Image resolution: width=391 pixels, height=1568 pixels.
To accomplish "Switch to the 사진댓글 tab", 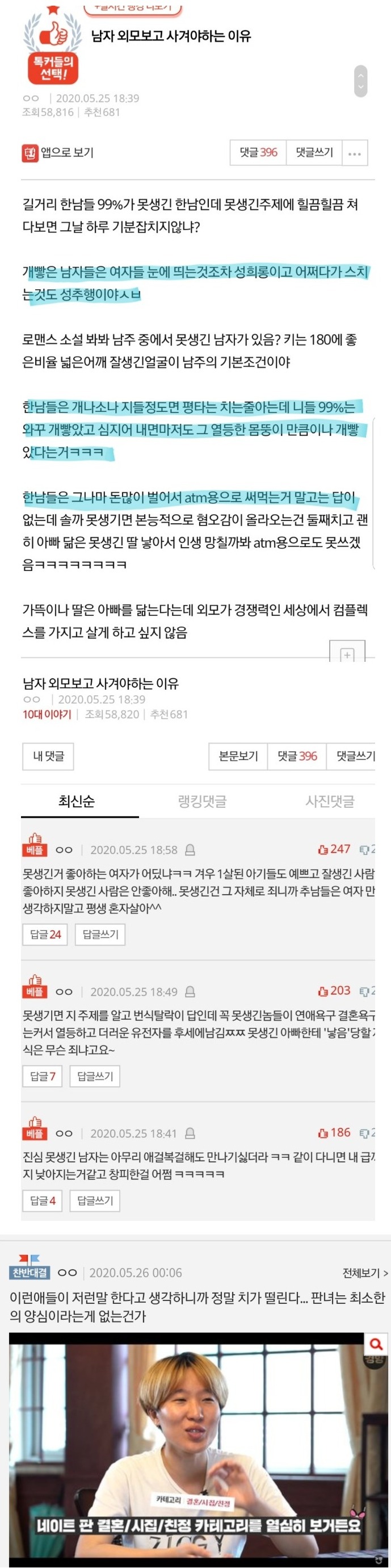I will point(330,801).
